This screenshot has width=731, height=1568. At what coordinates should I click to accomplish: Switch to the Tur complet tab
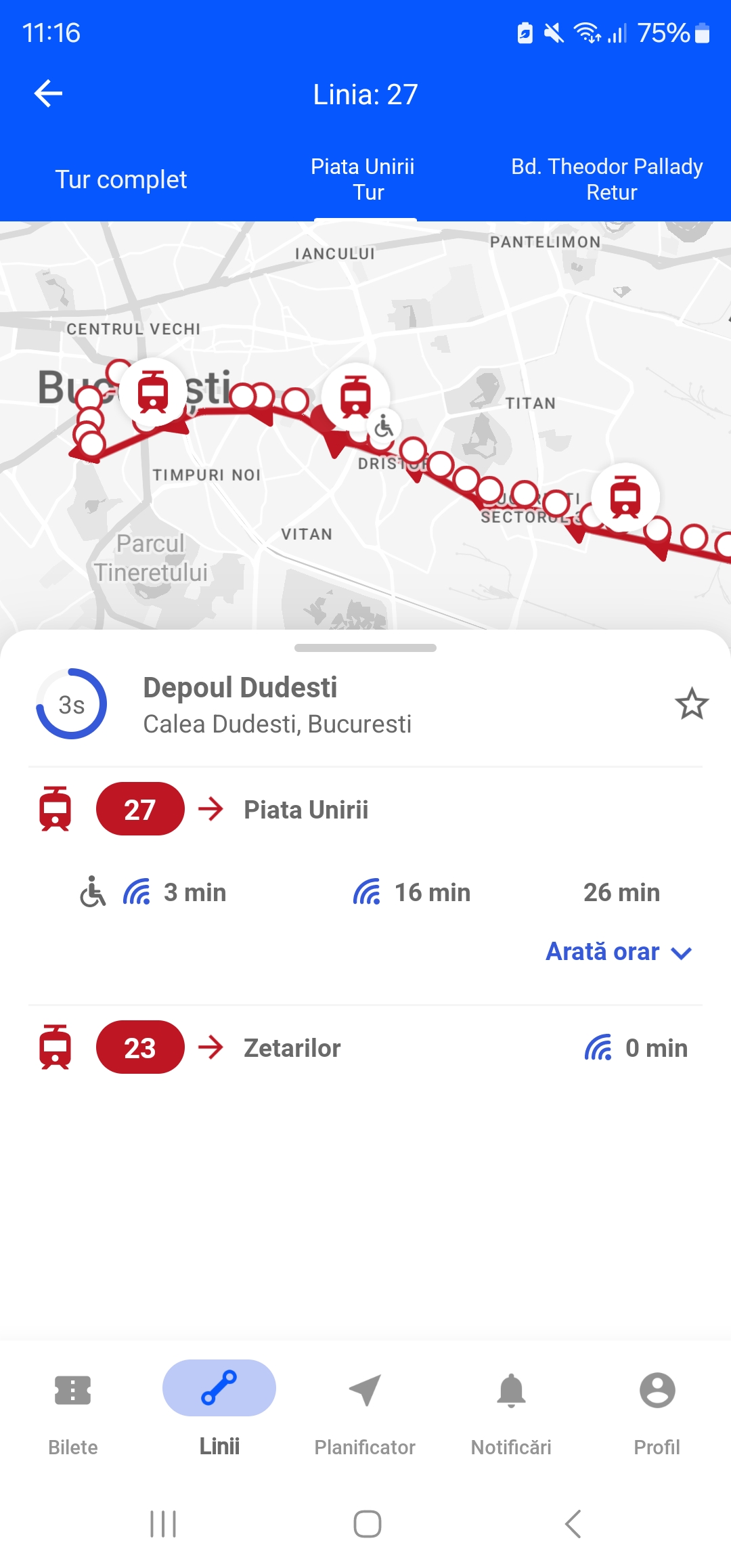click(x=121, y=179)
